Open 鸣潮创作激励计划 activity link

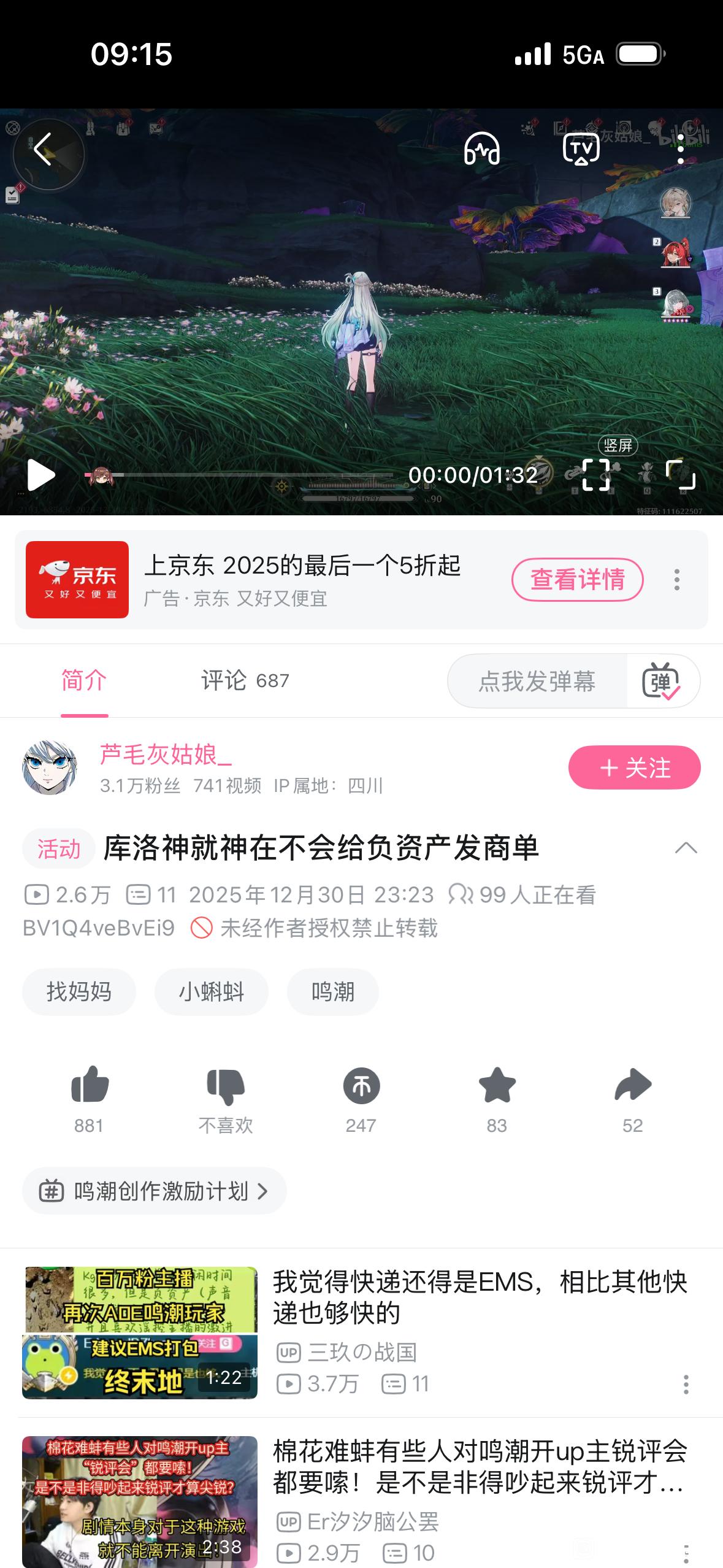[x=154, y=1191]
